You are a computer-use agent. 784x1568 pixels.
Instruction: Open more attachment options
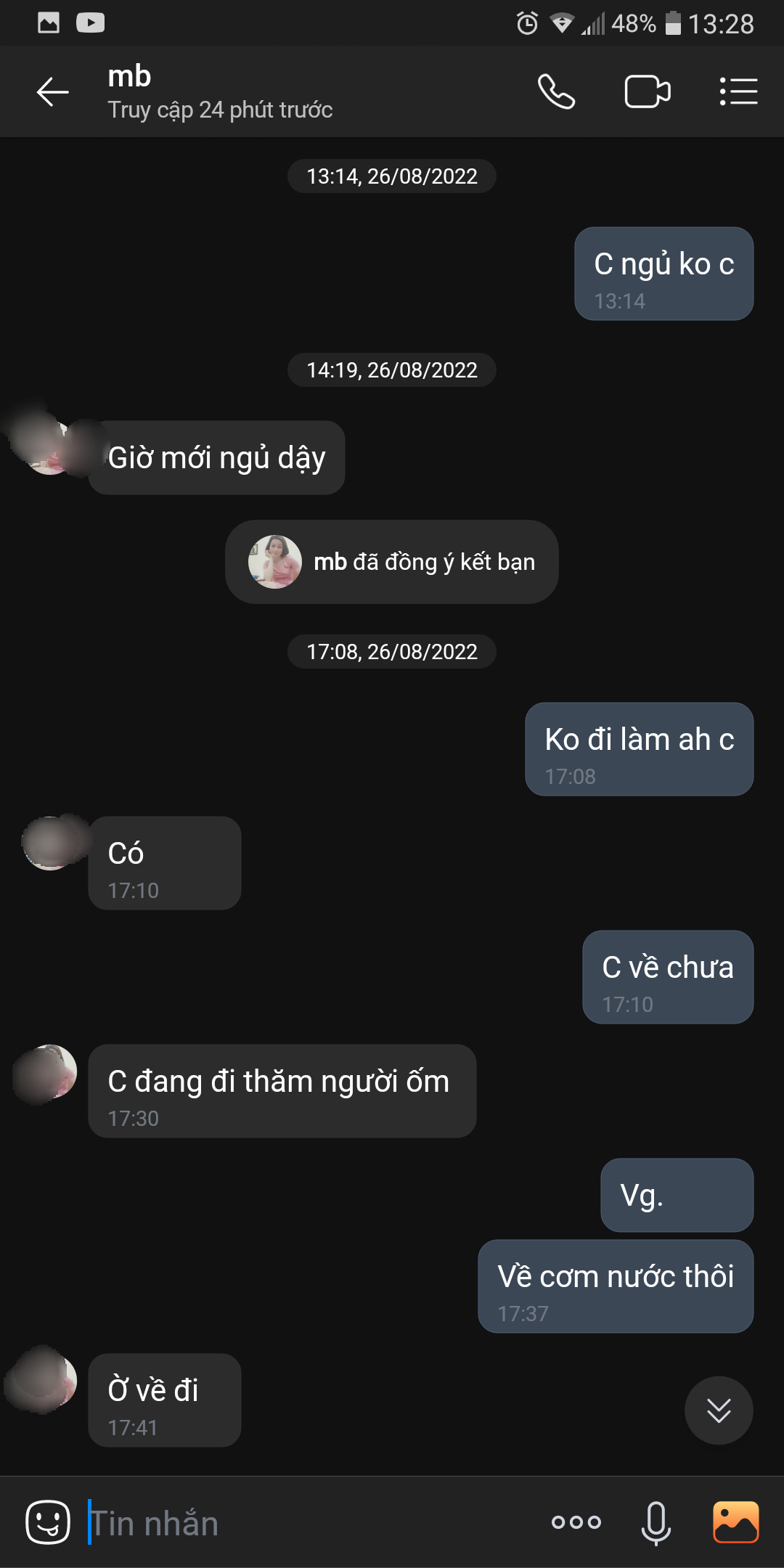point(576,1522)
